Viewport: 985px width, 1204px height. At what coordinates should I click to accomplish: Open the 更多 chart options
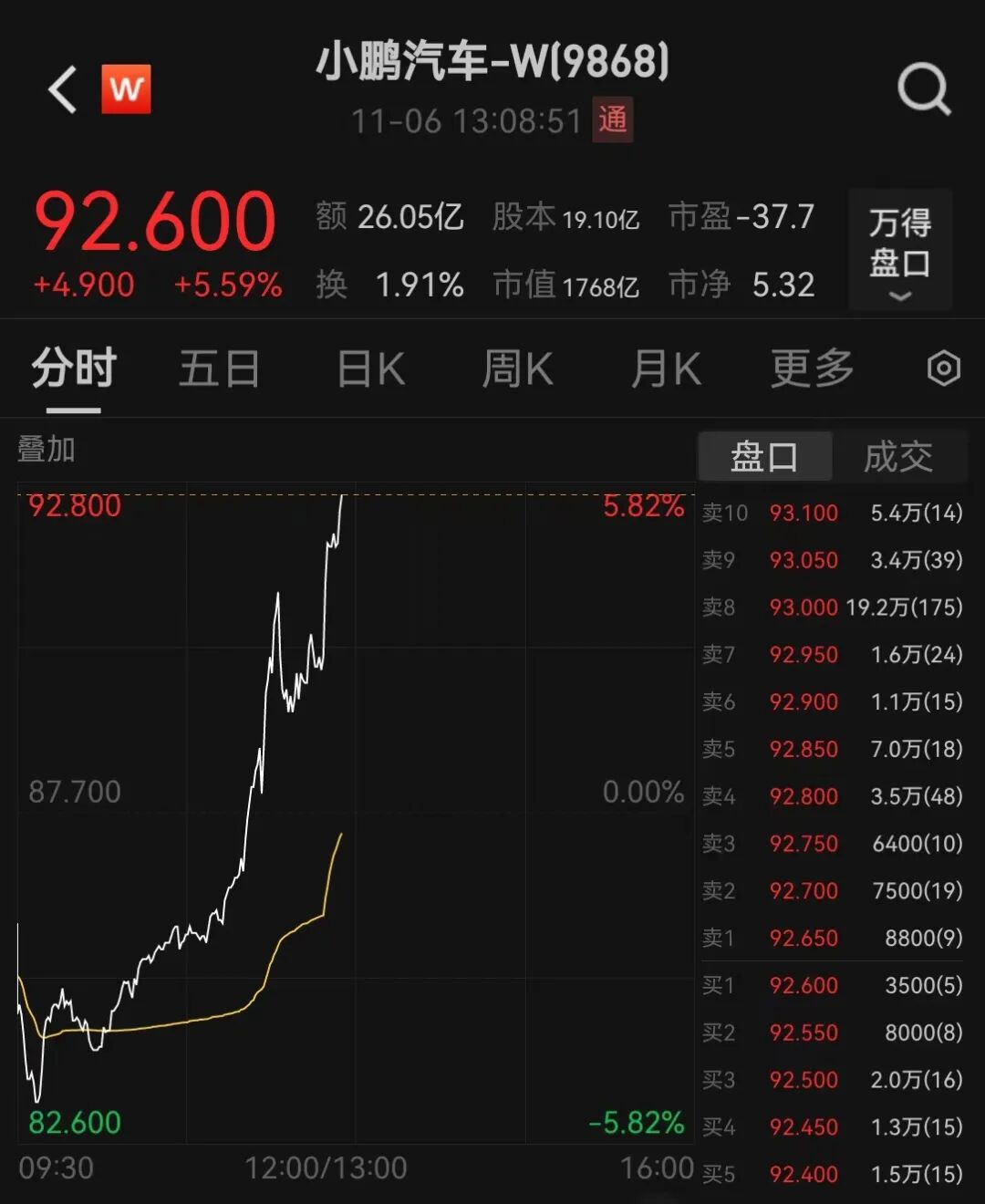pos(812,369)
